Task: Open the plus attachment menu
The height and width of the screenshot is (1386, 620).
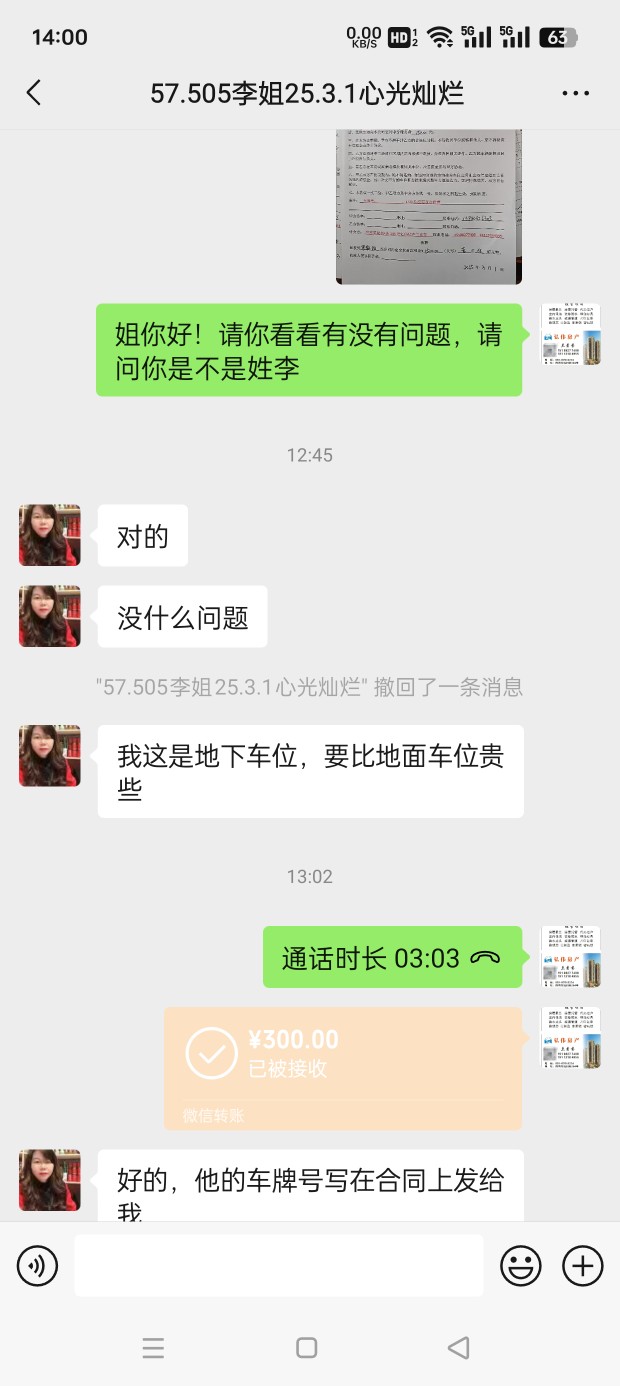Action: click(x=583, y=1266)
